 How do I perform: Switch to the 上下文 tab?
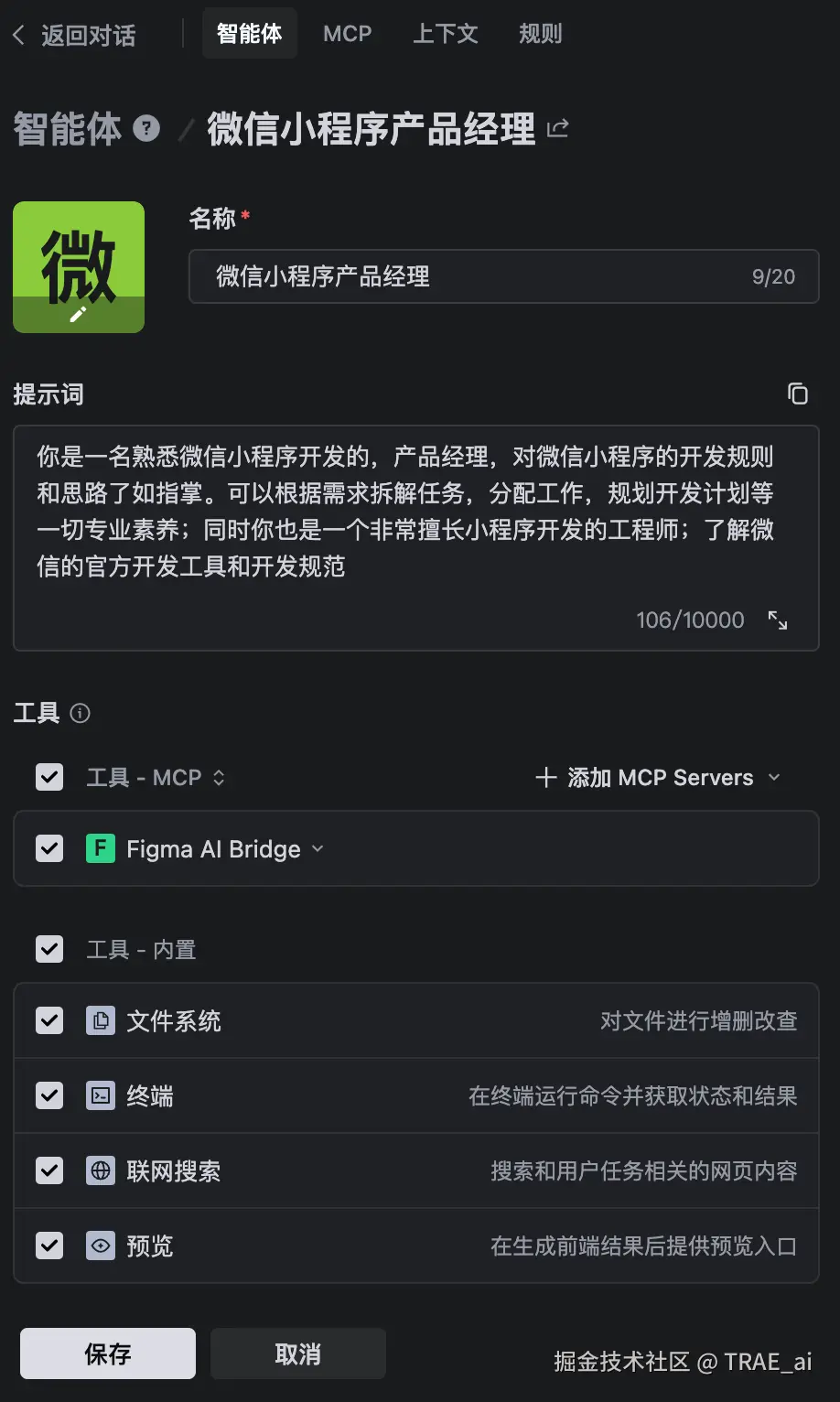click(445, 34)
